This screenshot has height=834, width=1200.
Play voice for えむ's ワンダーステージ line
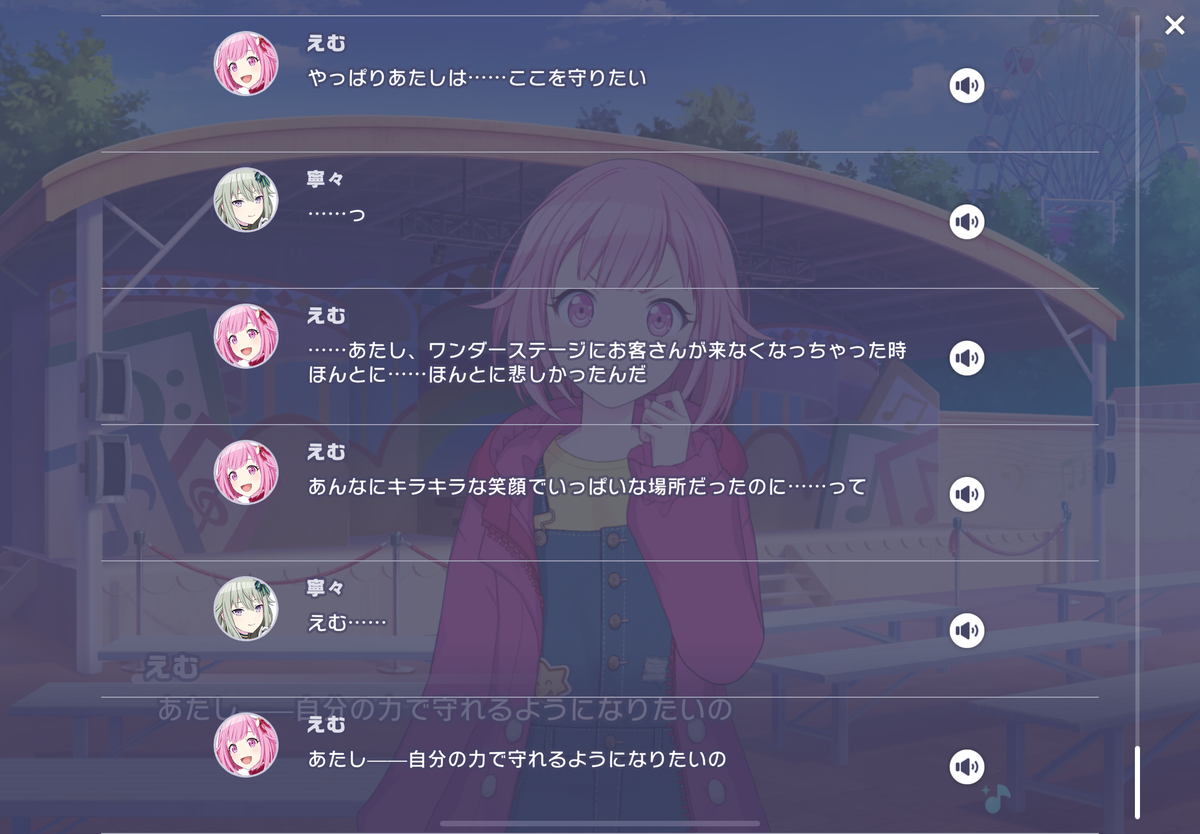[x=966, y=358]
